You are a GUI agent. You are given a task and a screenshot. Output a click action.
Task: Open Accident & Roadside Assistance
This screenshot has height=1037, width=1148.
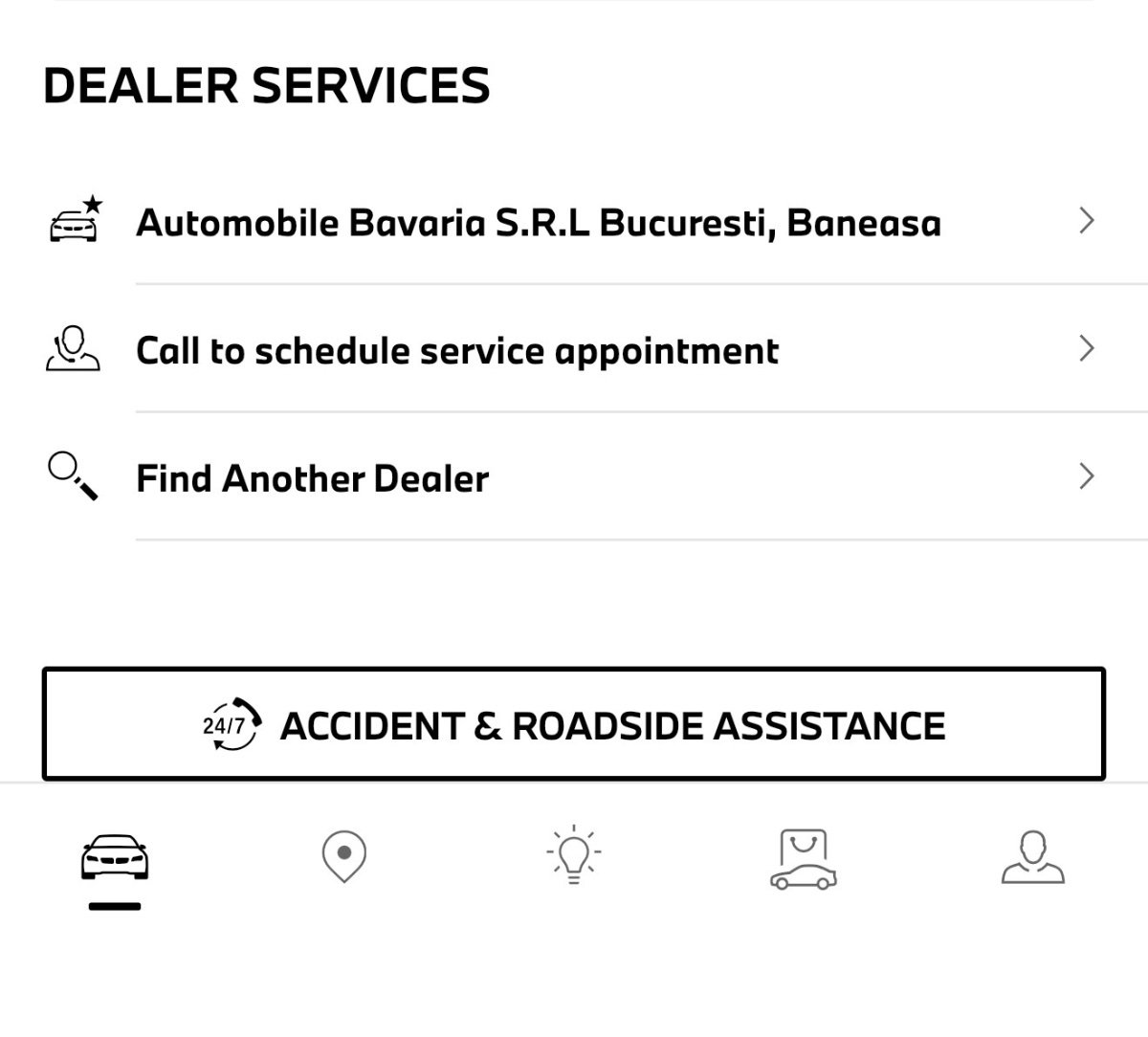click(x=574, y=725)
